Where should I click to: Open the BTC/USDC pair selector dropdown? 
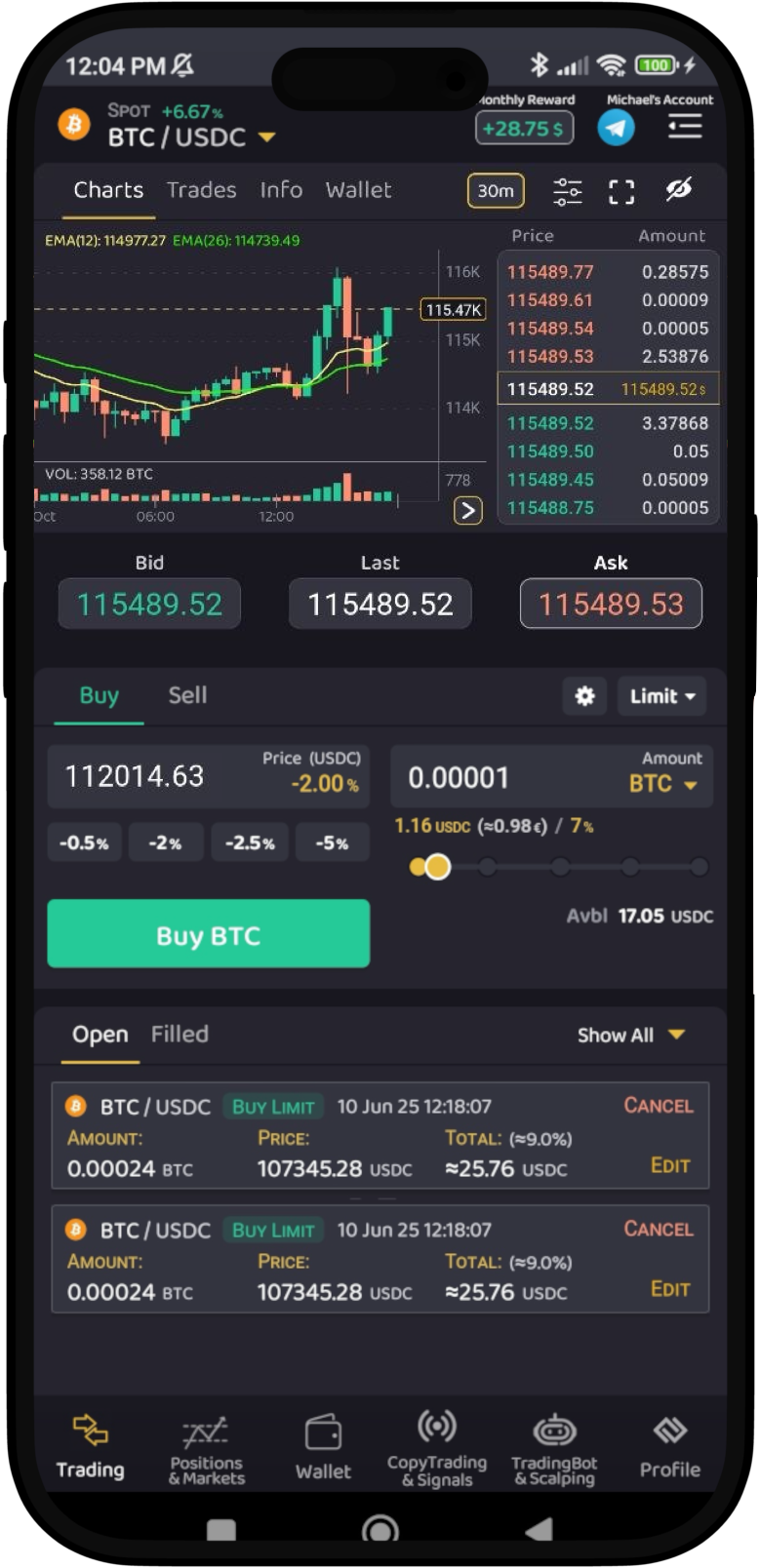click(x=265, y=138)
